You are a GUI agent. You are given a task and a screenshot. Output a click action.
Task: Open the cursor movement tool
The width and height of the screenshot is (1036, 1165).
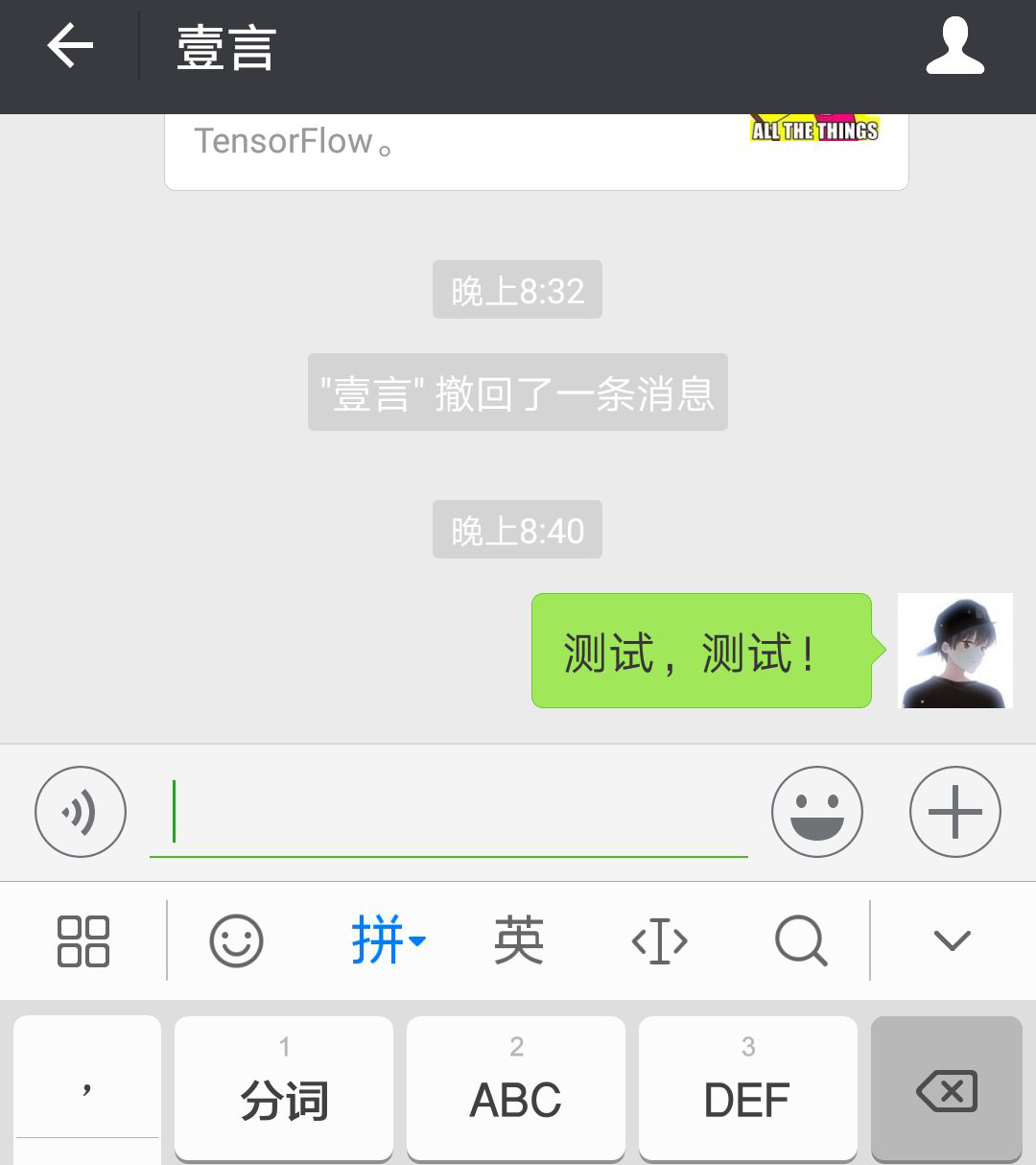coord(660,940)
